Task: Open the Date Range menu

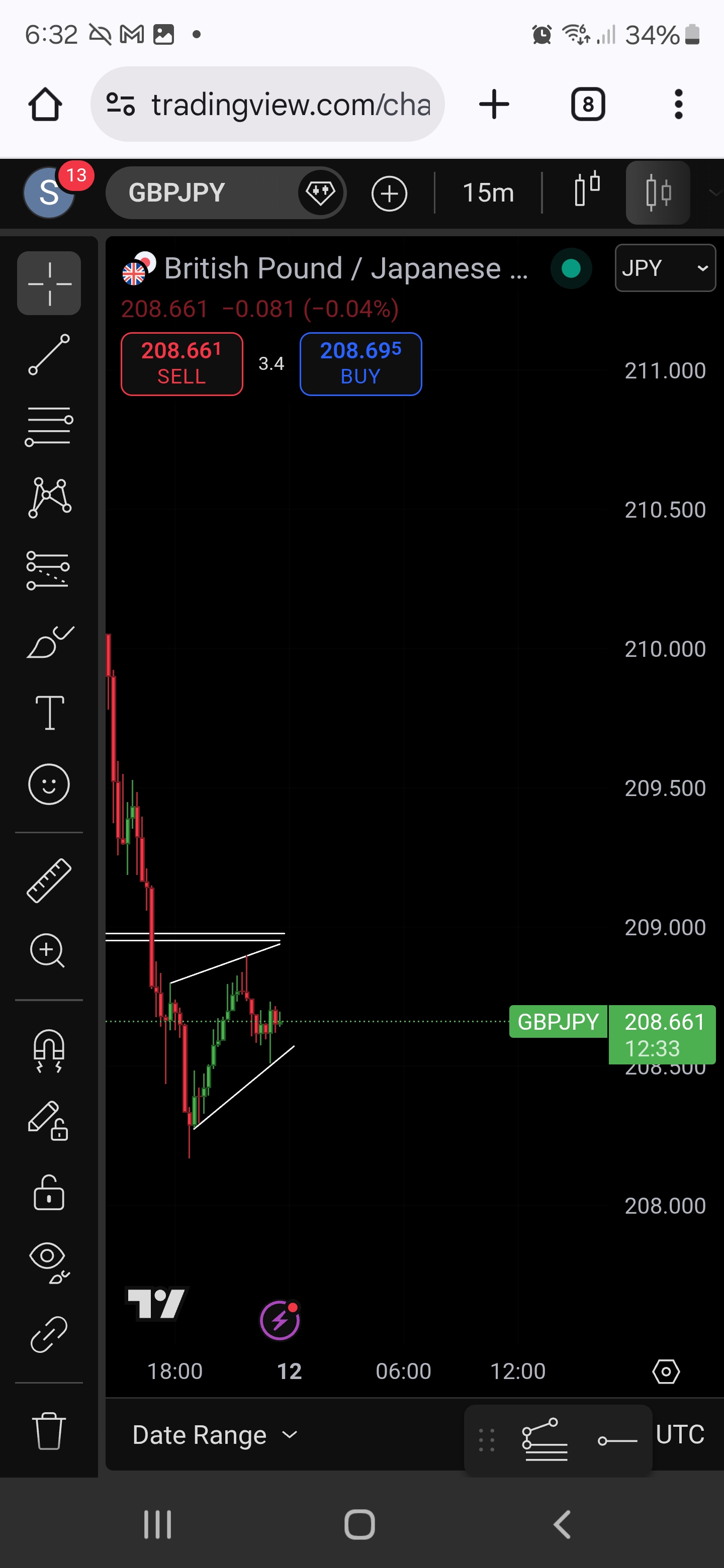Action: (214, 1435)
